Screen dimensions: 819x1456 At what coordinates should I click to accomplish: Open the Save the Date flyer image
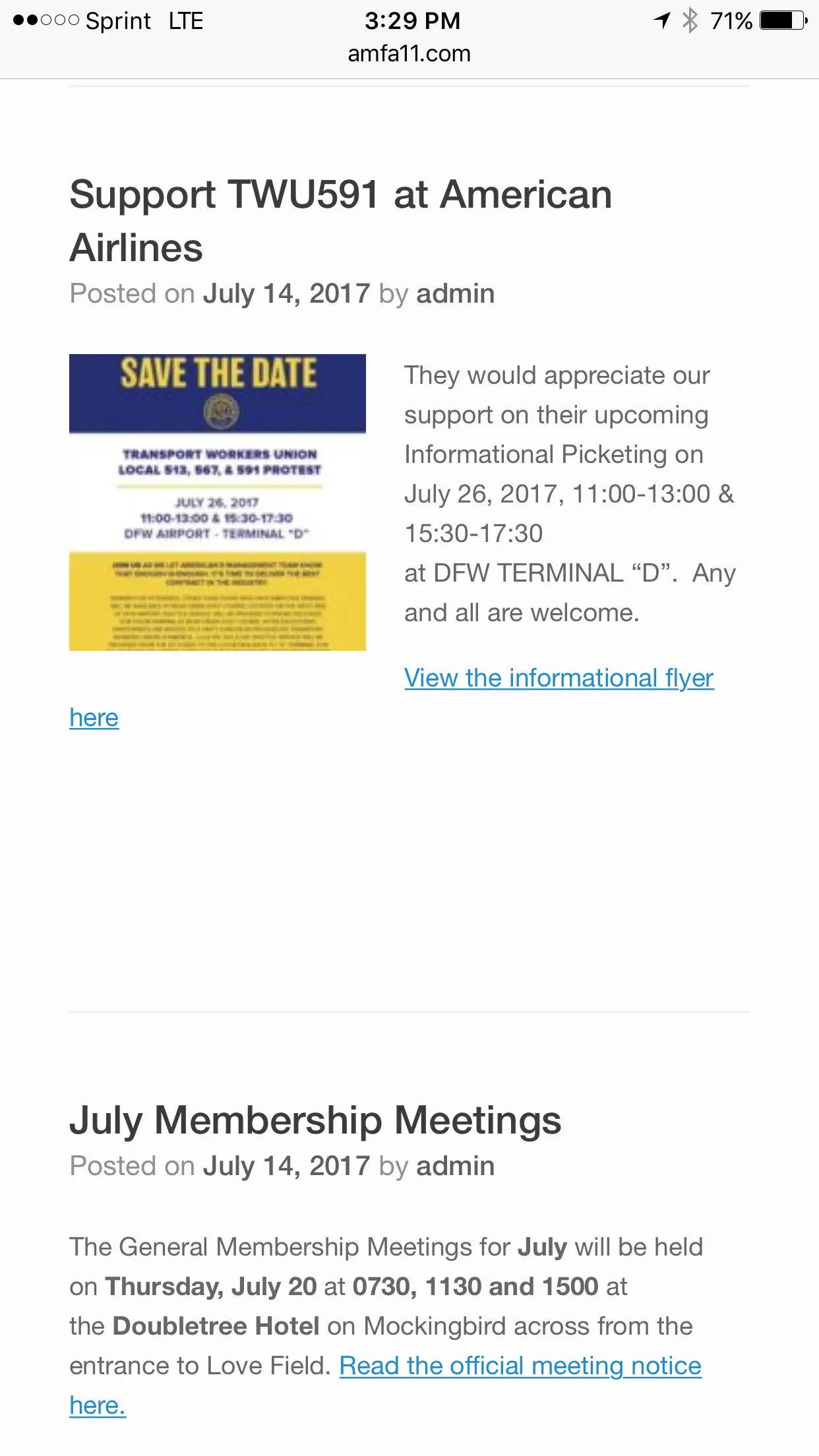click(x=218, y=502)
